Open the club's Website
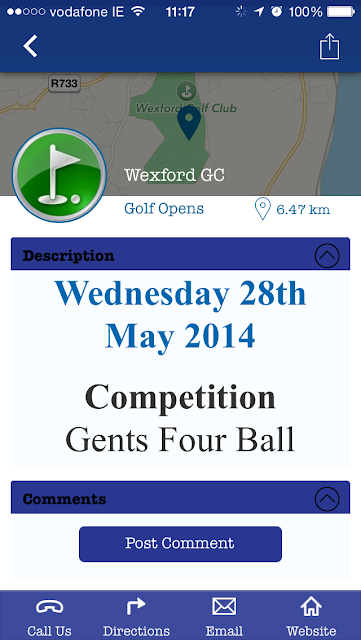This screenshot has width=361, height=640. [311, 616]
